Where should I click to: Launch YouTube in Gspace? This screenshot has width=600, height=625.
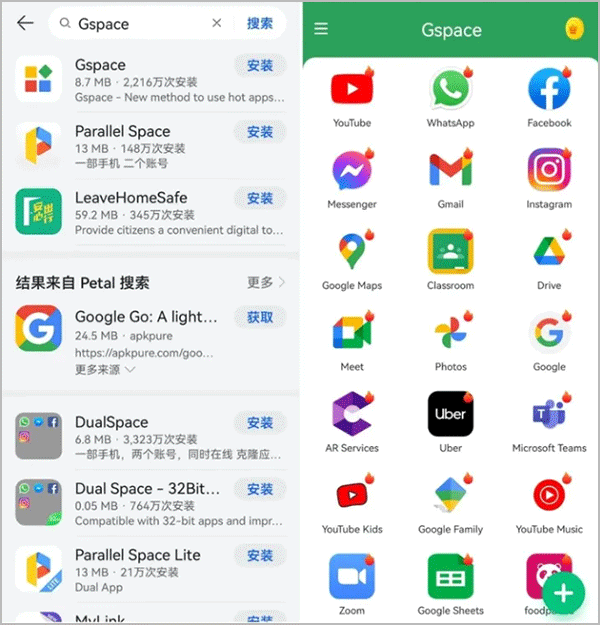click(x=352, y=91)
